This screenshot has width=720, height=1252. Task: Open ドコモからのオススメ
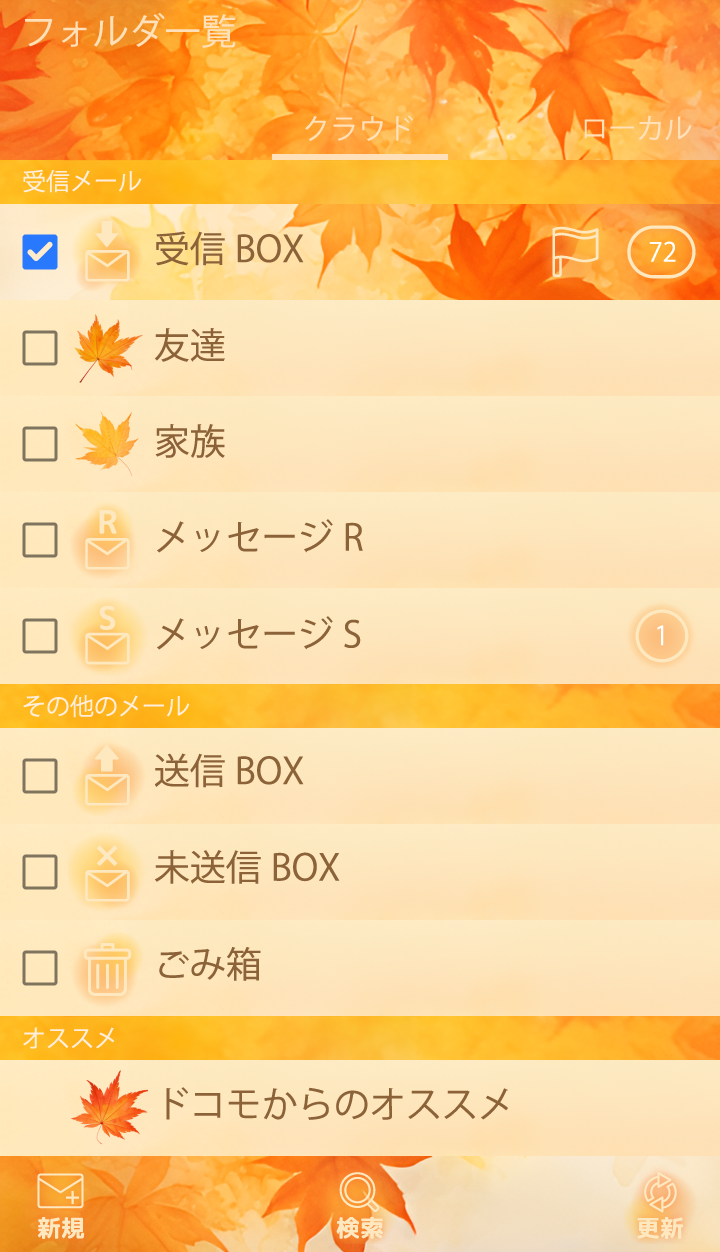(332, 1106)
